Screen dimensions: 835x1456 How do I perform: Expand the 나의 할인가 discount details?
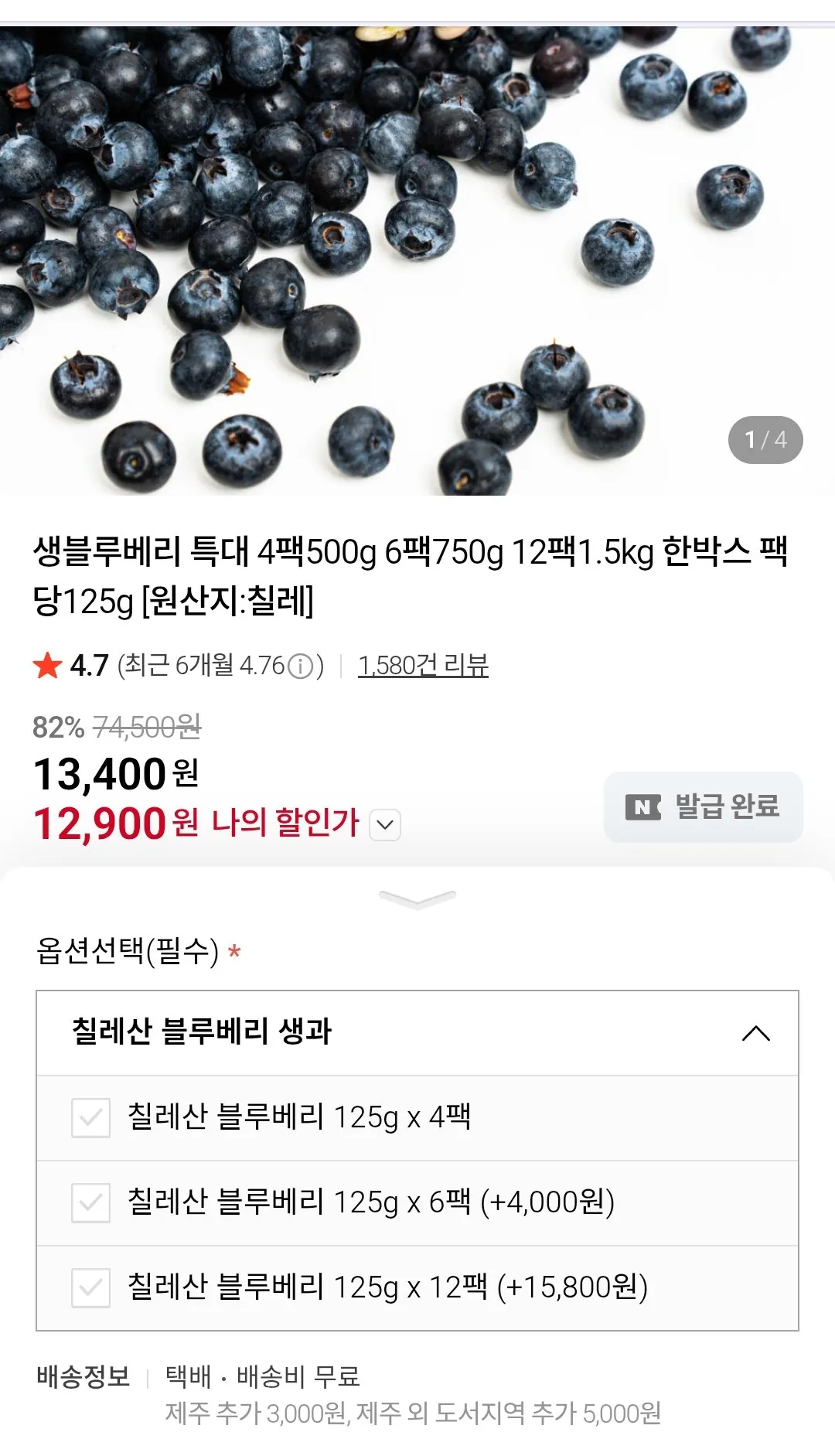coord(384,826)
